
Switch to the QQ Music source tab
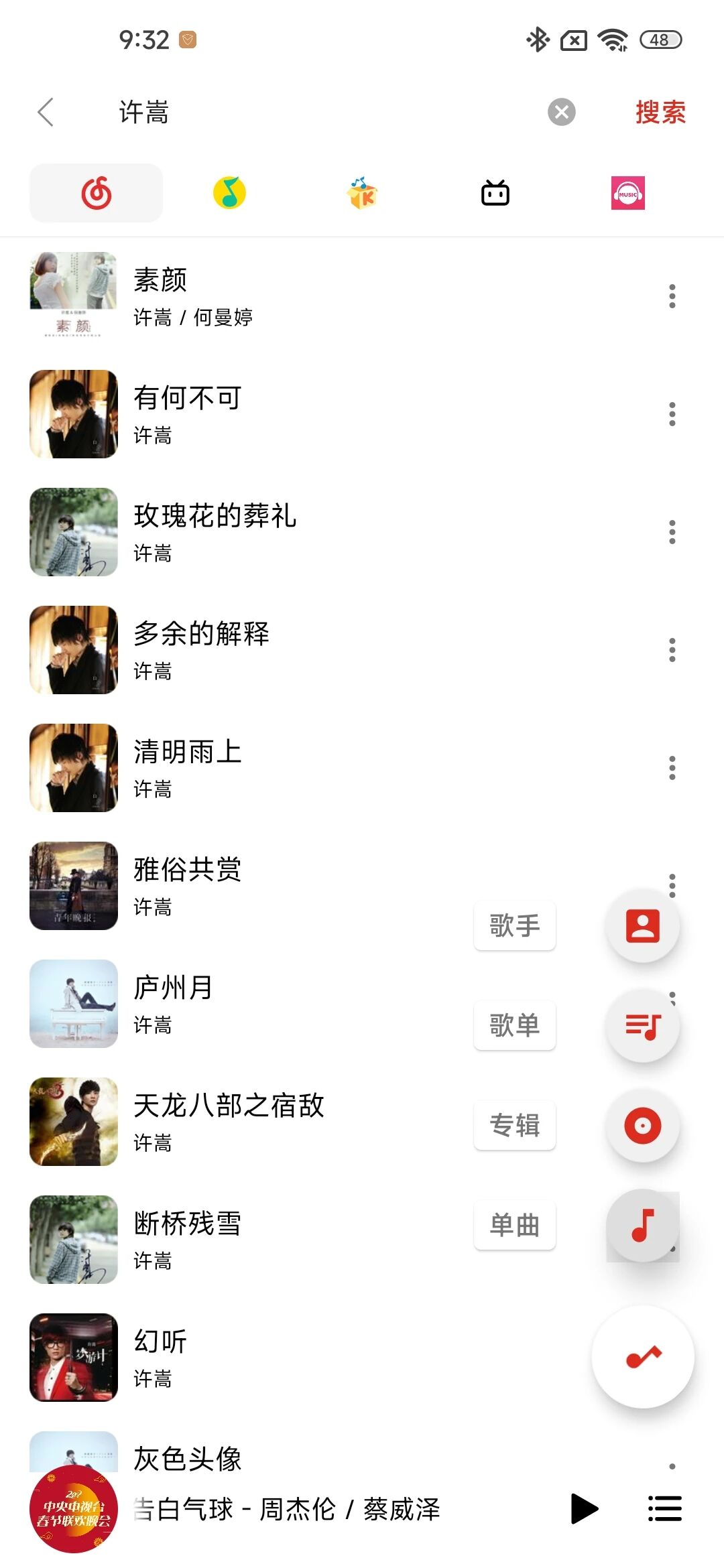tap(229, 193)
